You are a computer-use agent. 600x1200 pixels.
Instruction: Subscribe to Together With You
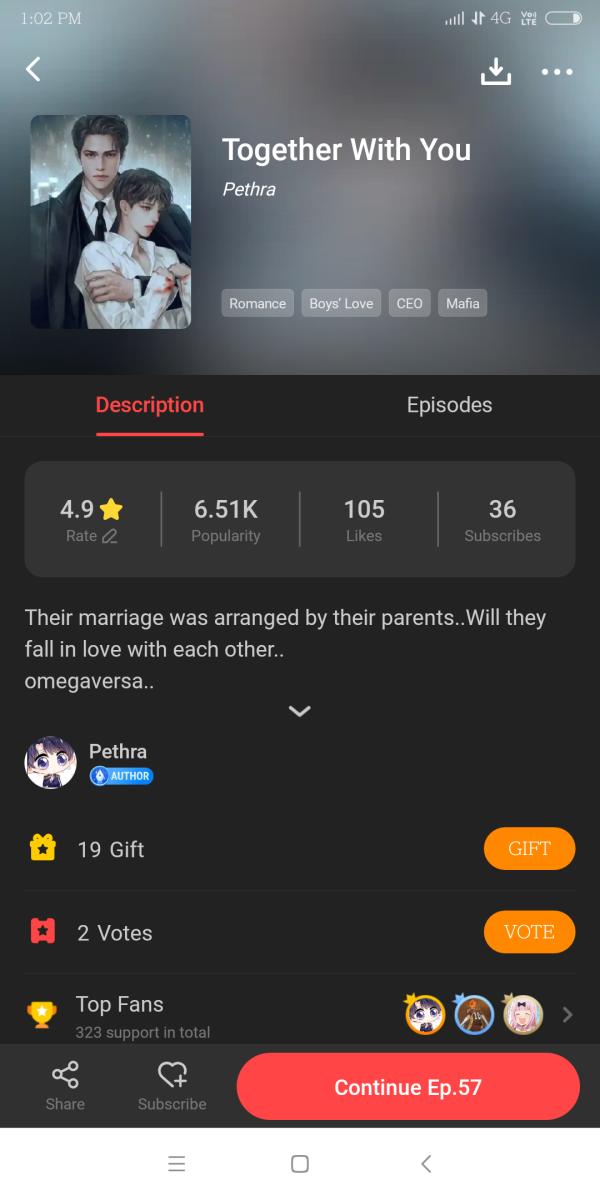pos(172,1086)
